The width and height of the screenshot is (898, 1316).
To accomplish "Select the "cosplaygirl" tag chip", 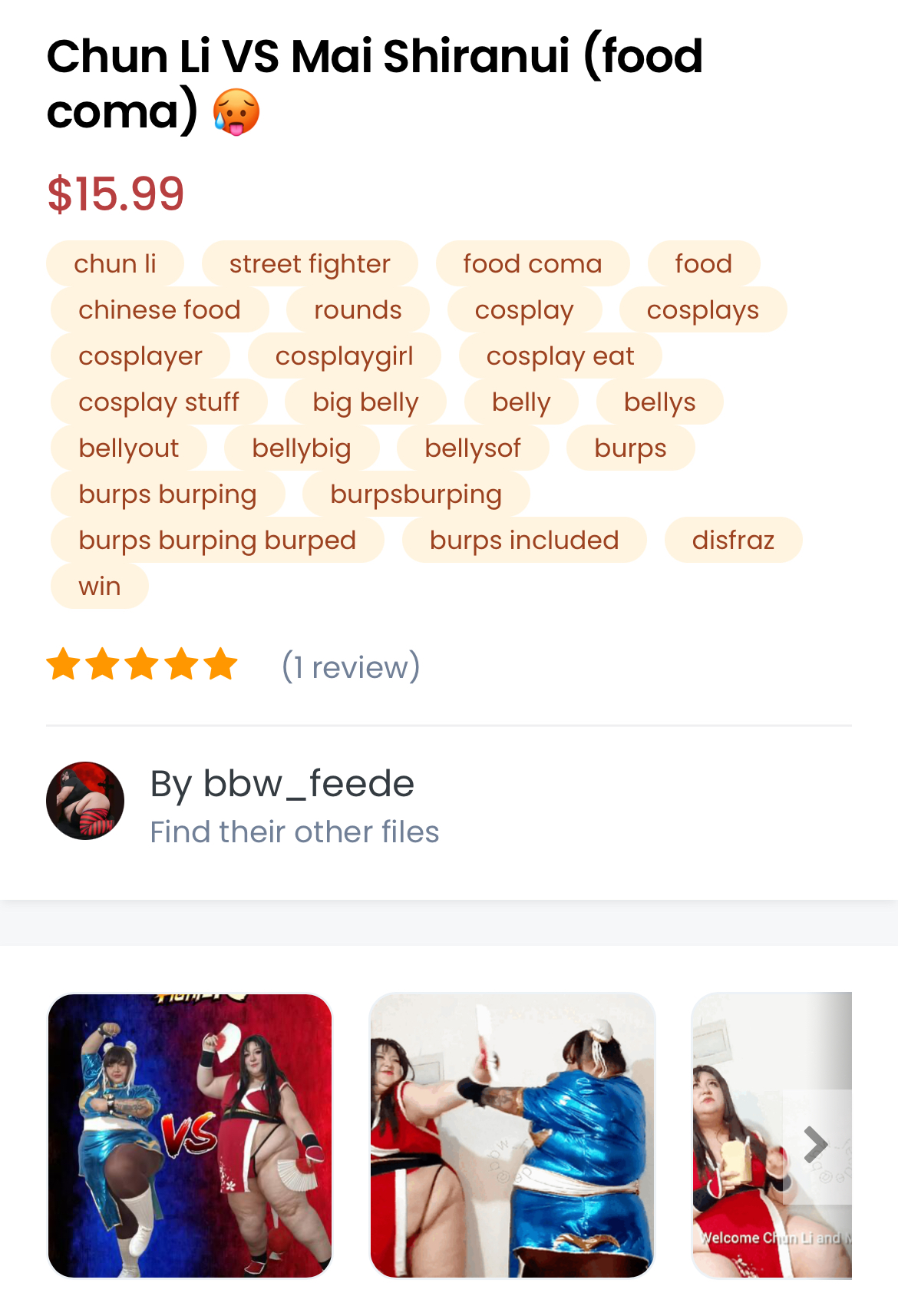I will point(344,356).
